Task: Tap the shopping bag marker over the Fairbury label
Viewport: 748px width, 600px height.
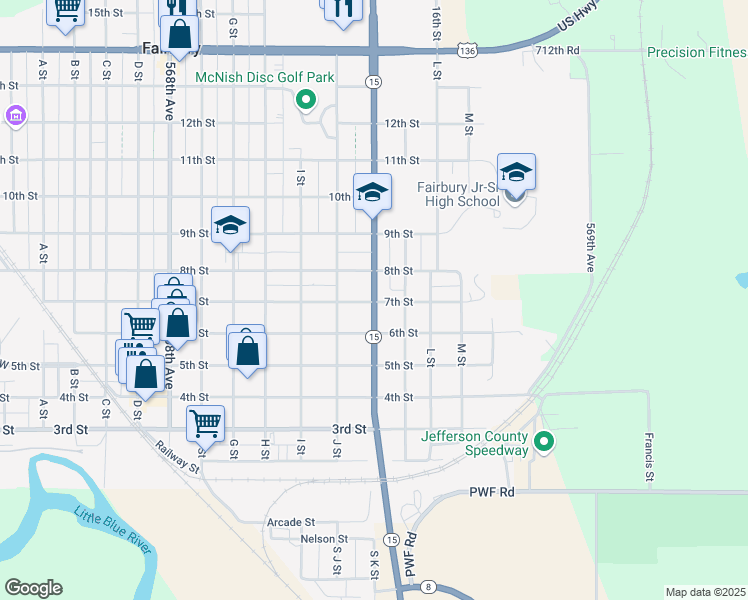Action: (179, 37)
